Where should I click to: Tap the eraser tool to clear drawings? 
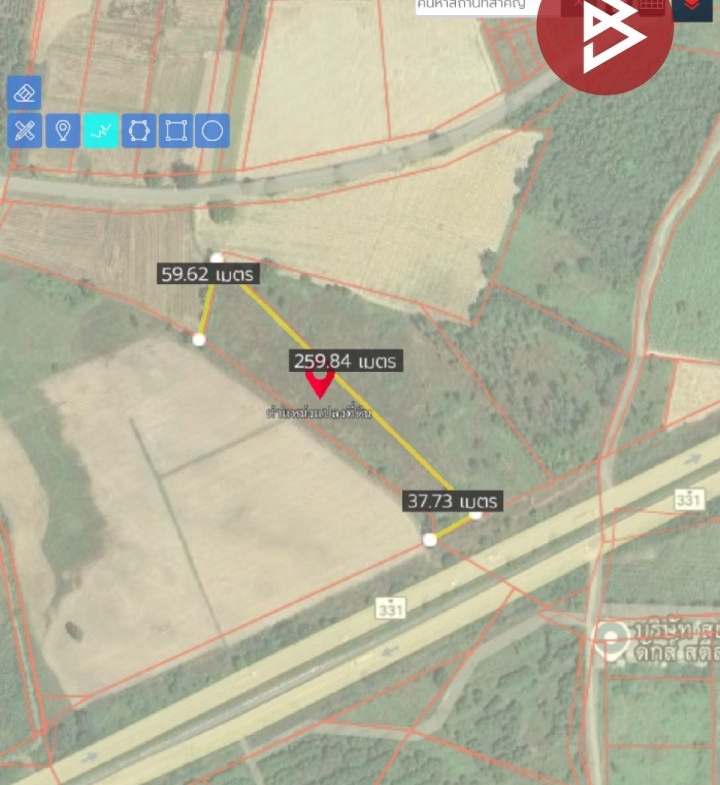25,93
